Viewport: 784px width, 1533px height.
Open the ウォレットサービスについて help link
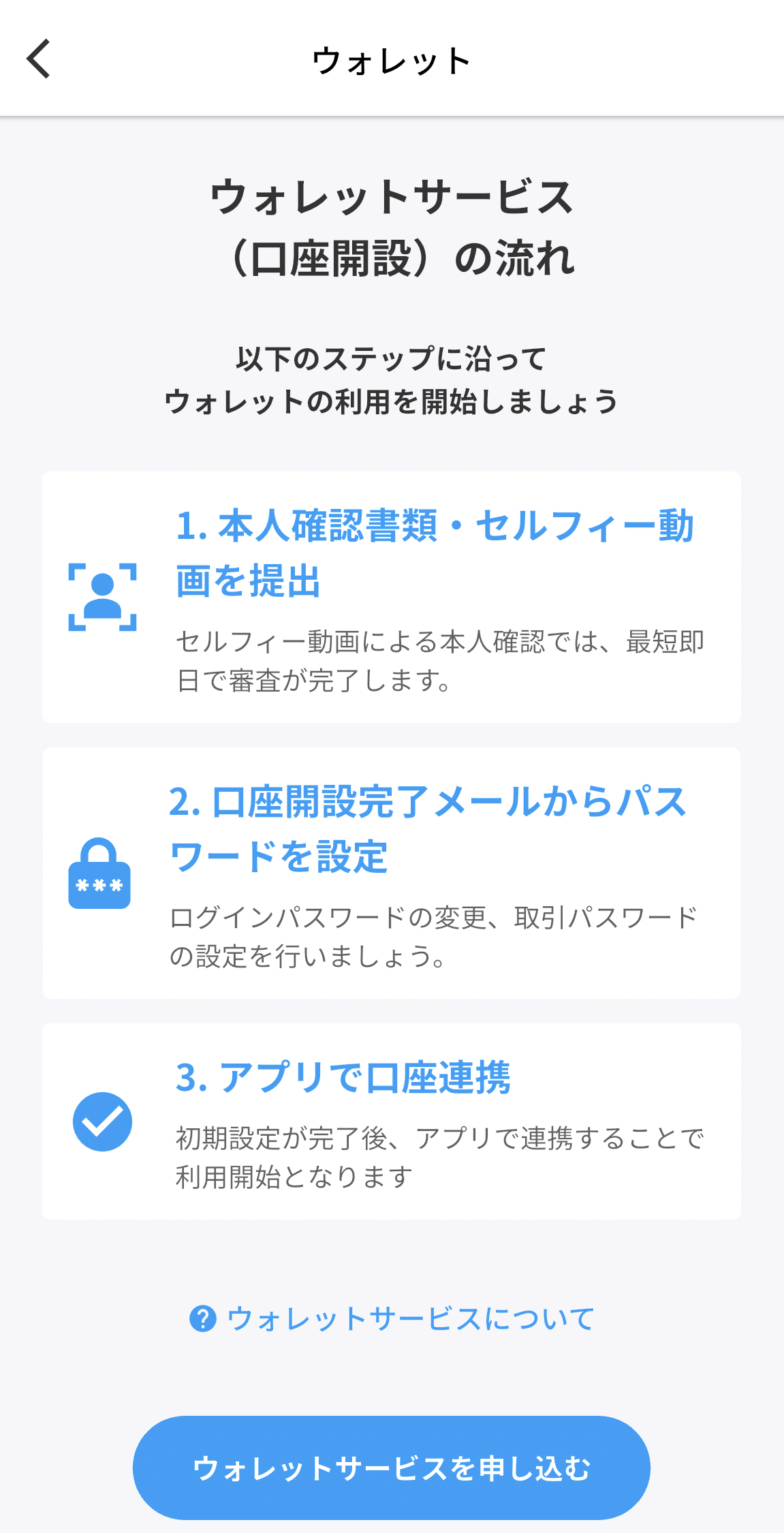pos(392,1318)
